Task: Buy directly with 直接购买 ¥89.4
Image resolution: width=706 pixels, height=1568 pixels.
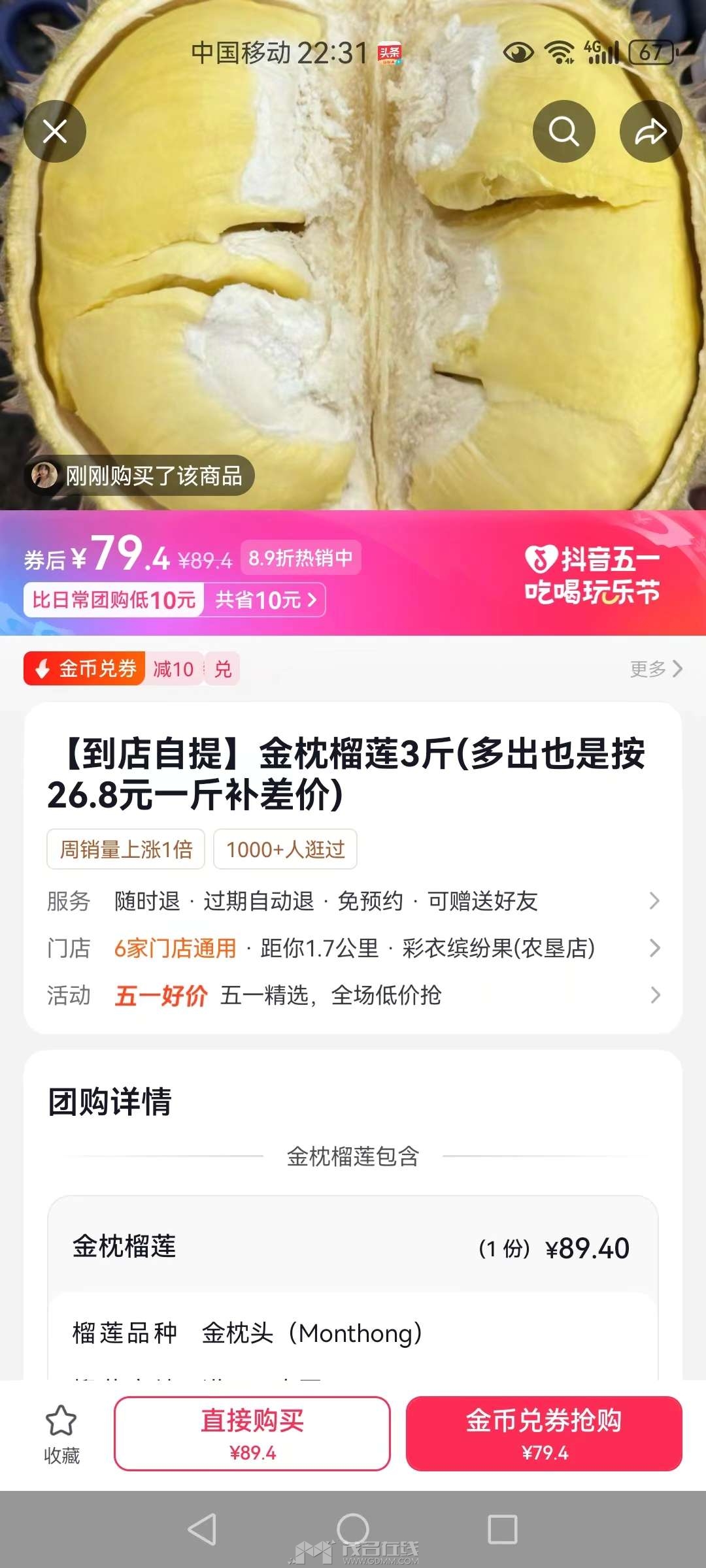Action: 252,1434
